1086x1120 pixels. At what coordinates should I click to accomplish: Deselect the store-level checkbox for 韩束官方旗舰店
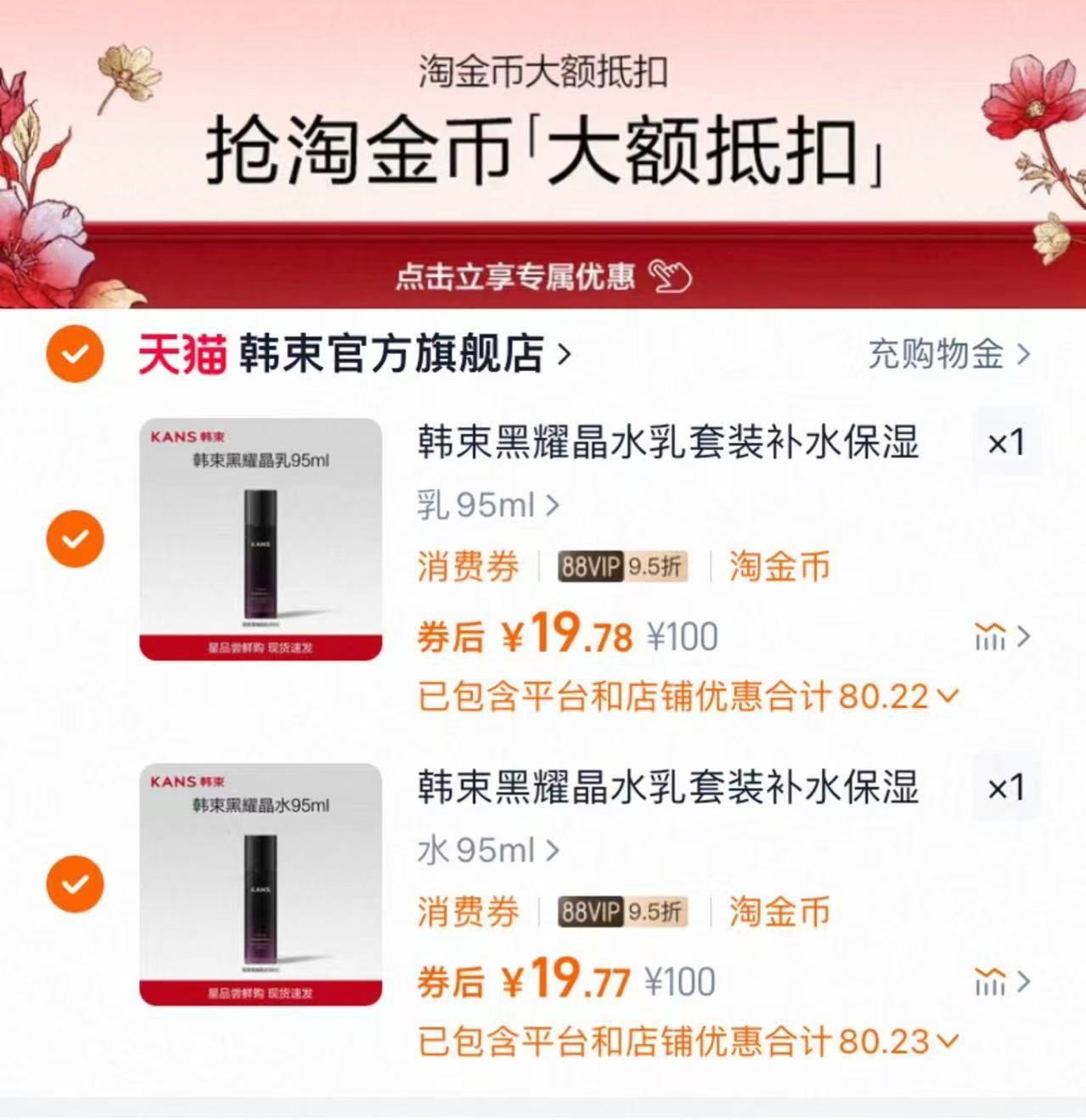tap(75, 356)
